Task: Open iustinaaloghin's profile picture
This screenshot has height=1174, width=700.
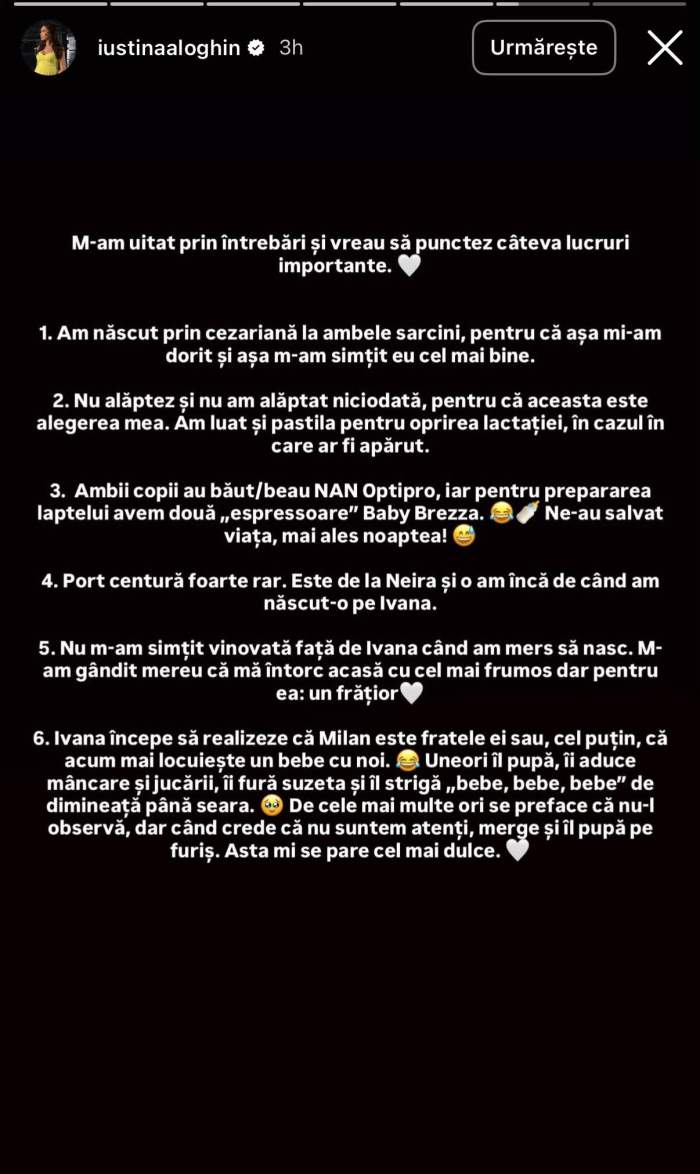Action: pyautogui.click(x=49, y=48)
